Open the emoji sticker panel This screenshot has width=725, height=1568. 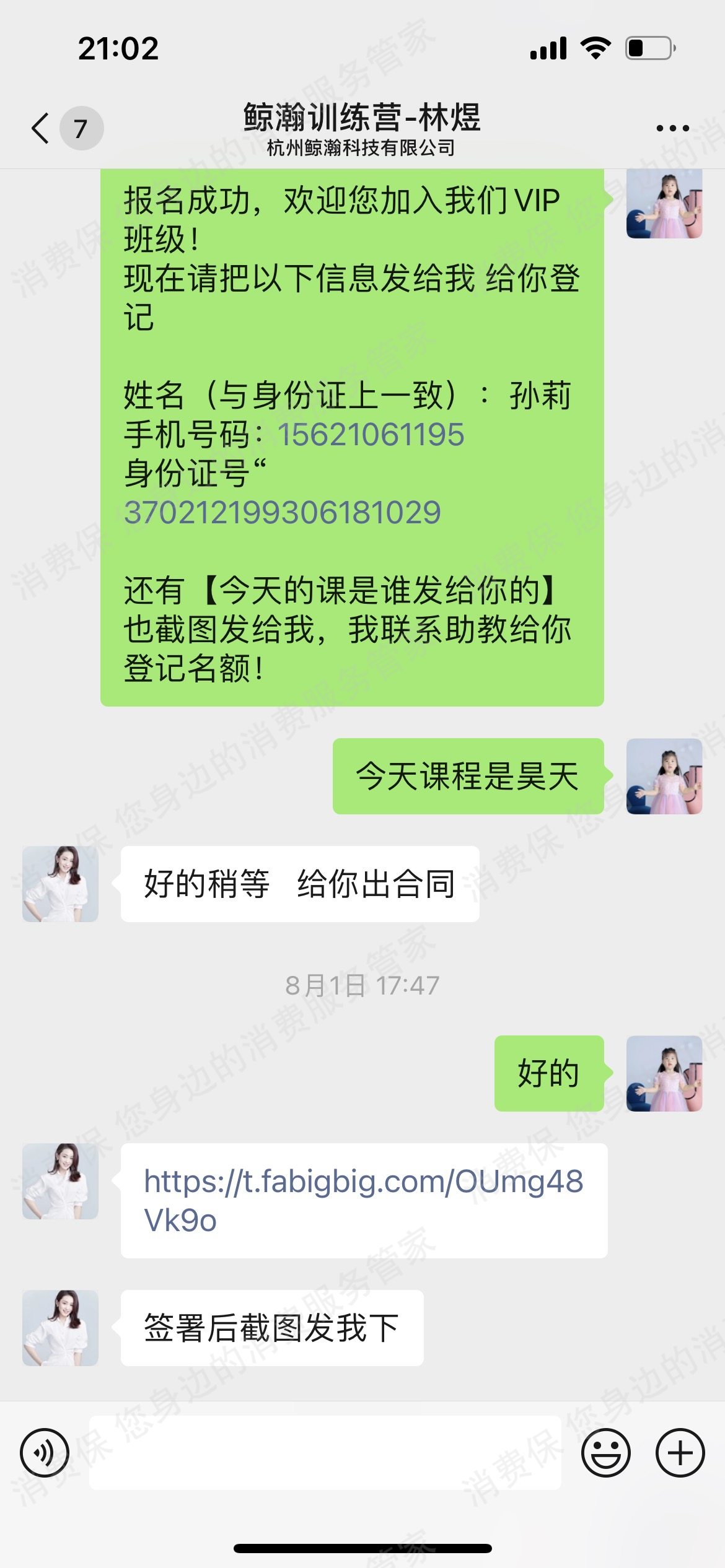coord(605,1452)
